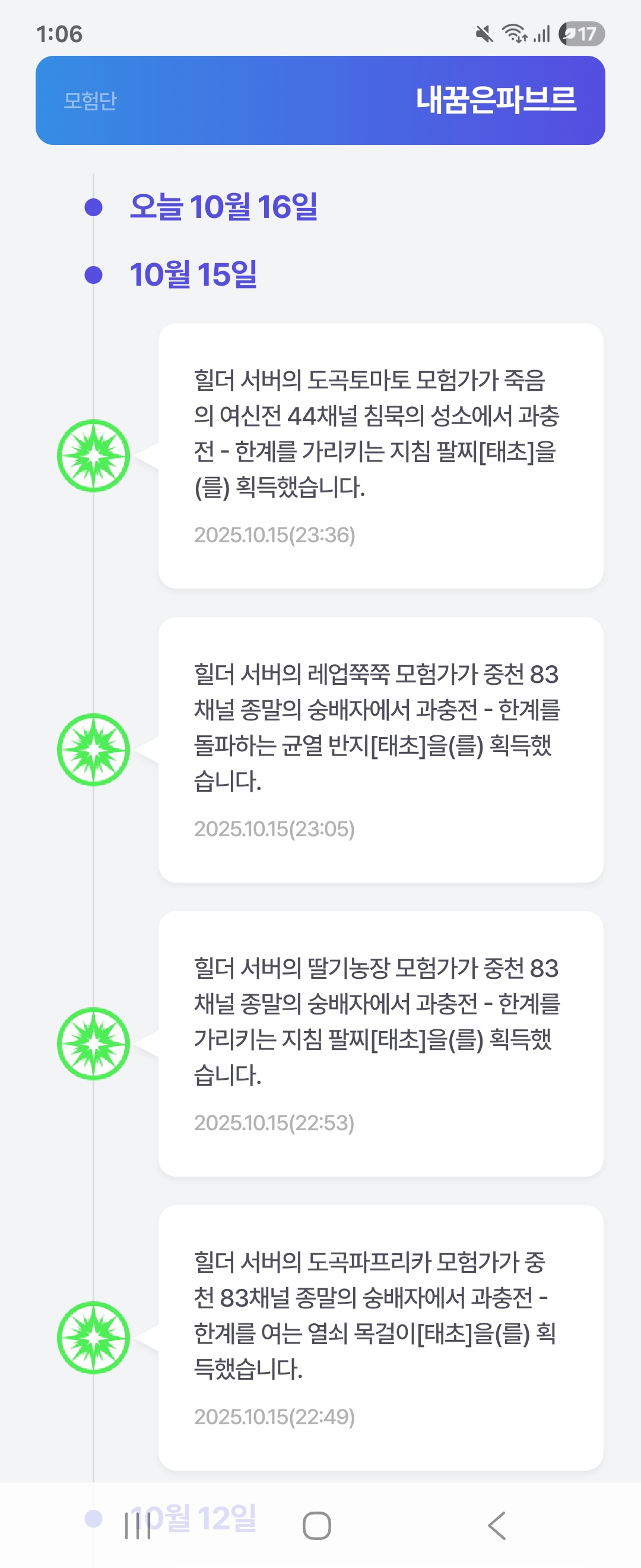Open the 레업쭉쭉 균열 반지 drop card

click(x=380, y=750)
